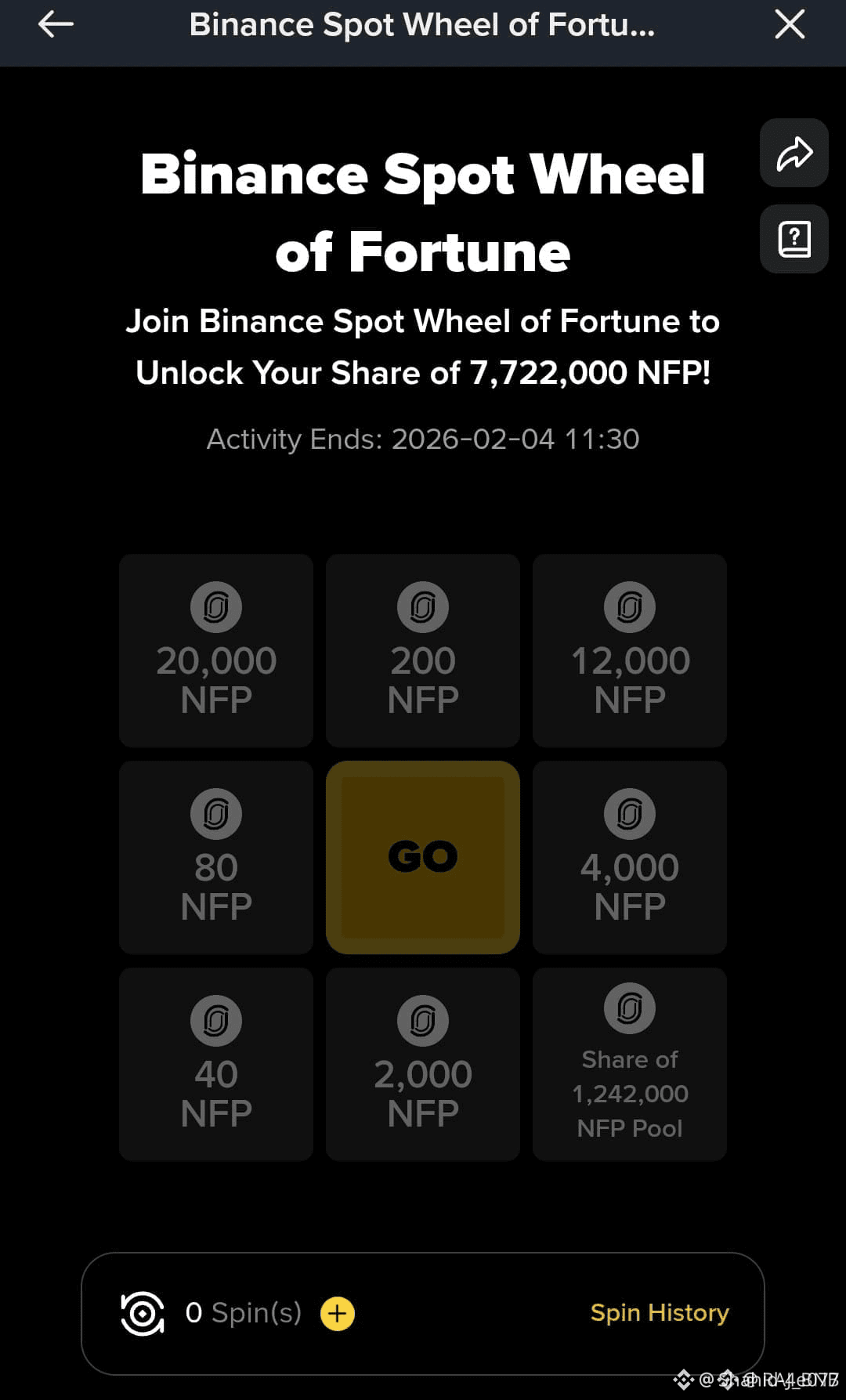Share the Wheel of Fortune activity
The image size is (846, 1400).
[x=794, y=153]
